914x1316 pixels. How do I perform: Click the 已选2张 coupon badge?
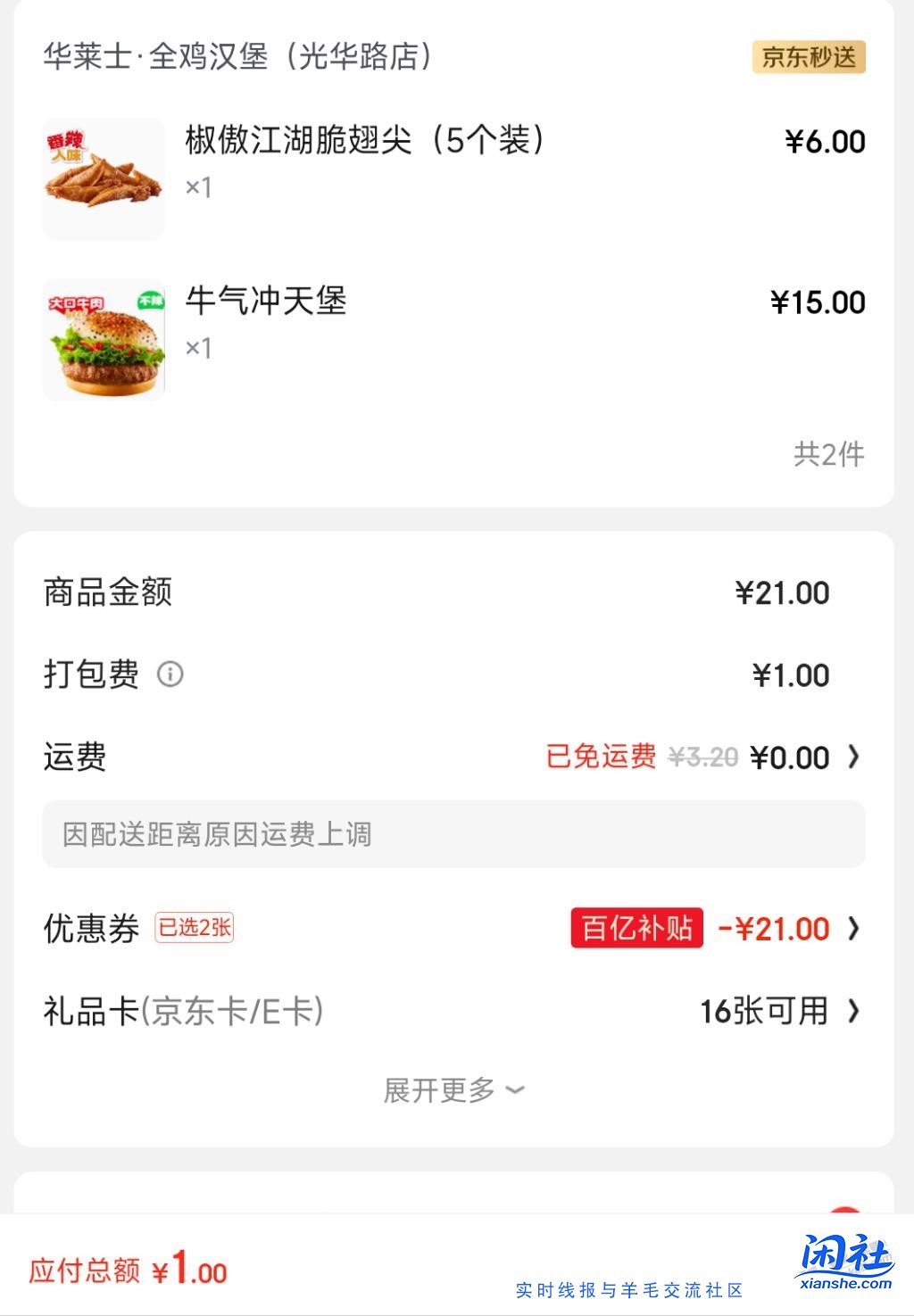click(x=195, y=929)
